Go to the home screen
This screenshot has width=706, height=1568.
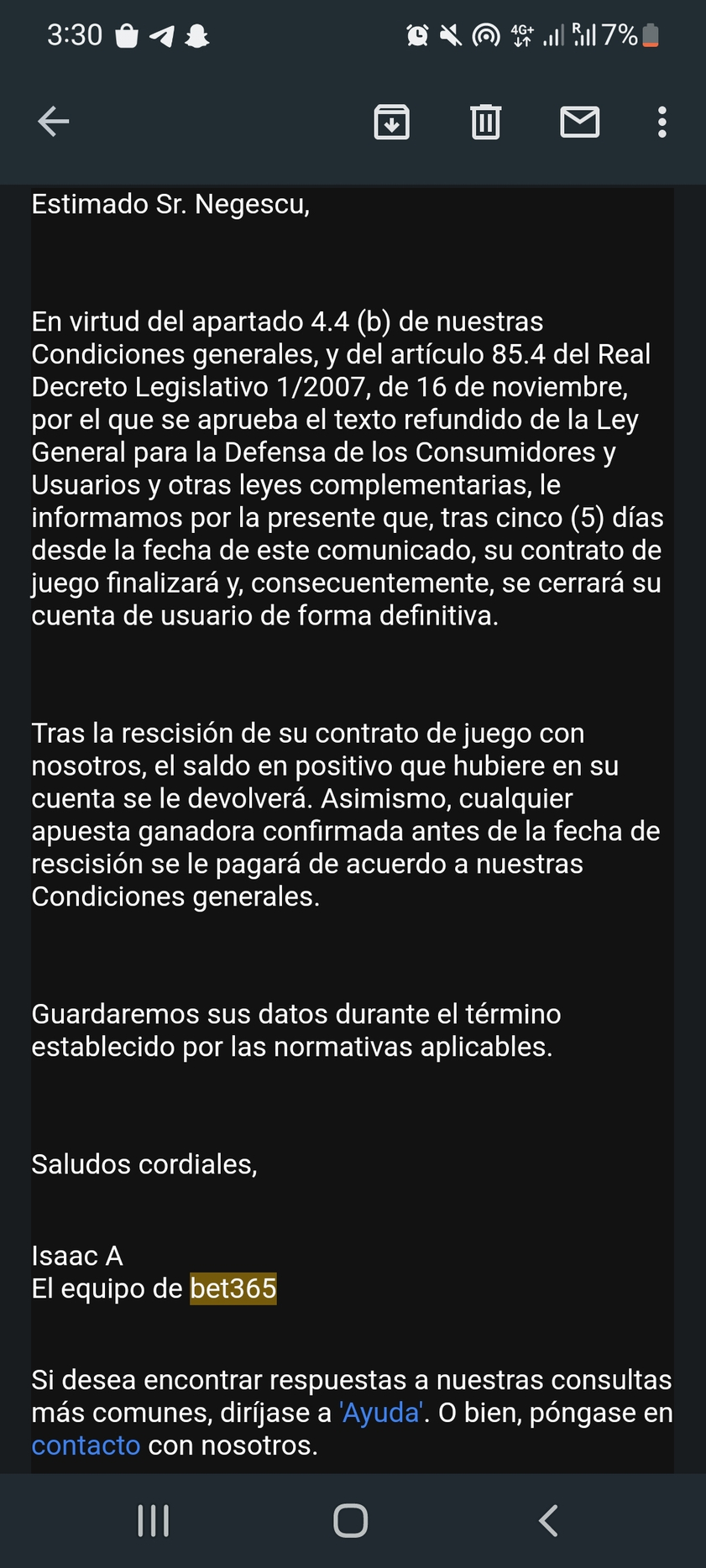pos(351,1520)
